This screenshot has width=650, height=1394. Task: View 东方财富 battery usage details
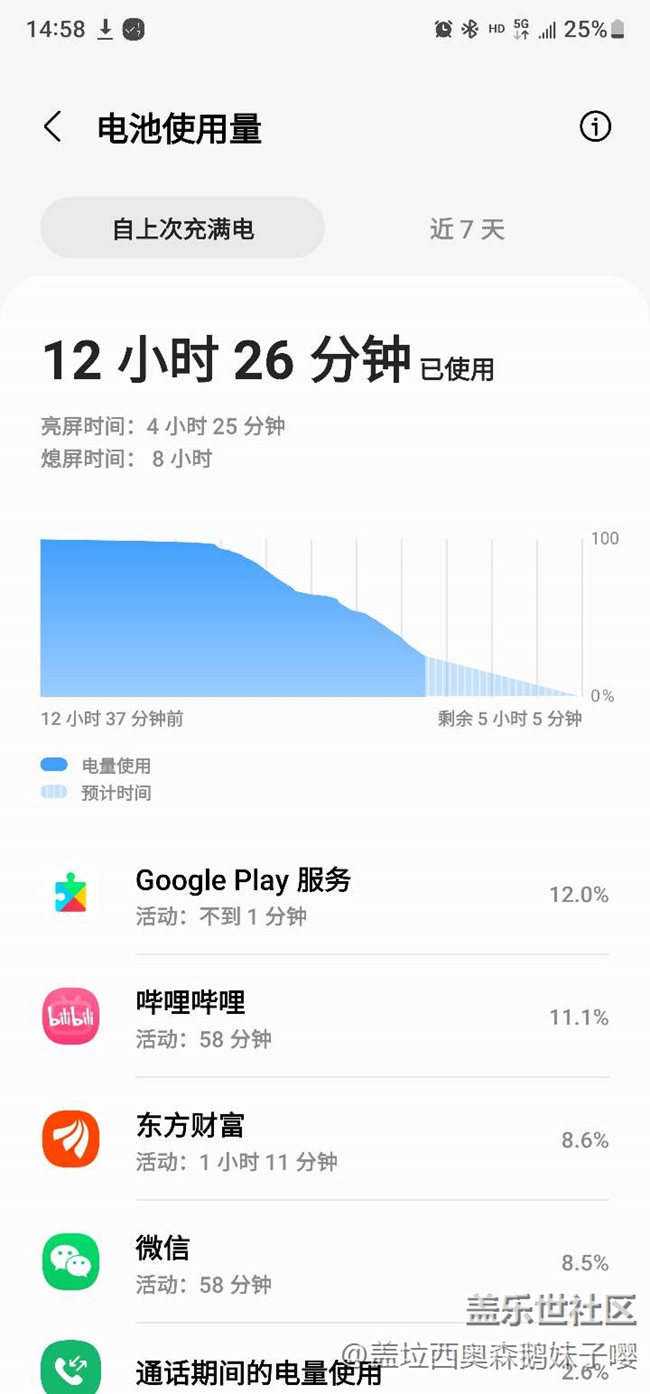pyautogui.click(x=325, y=1140)
